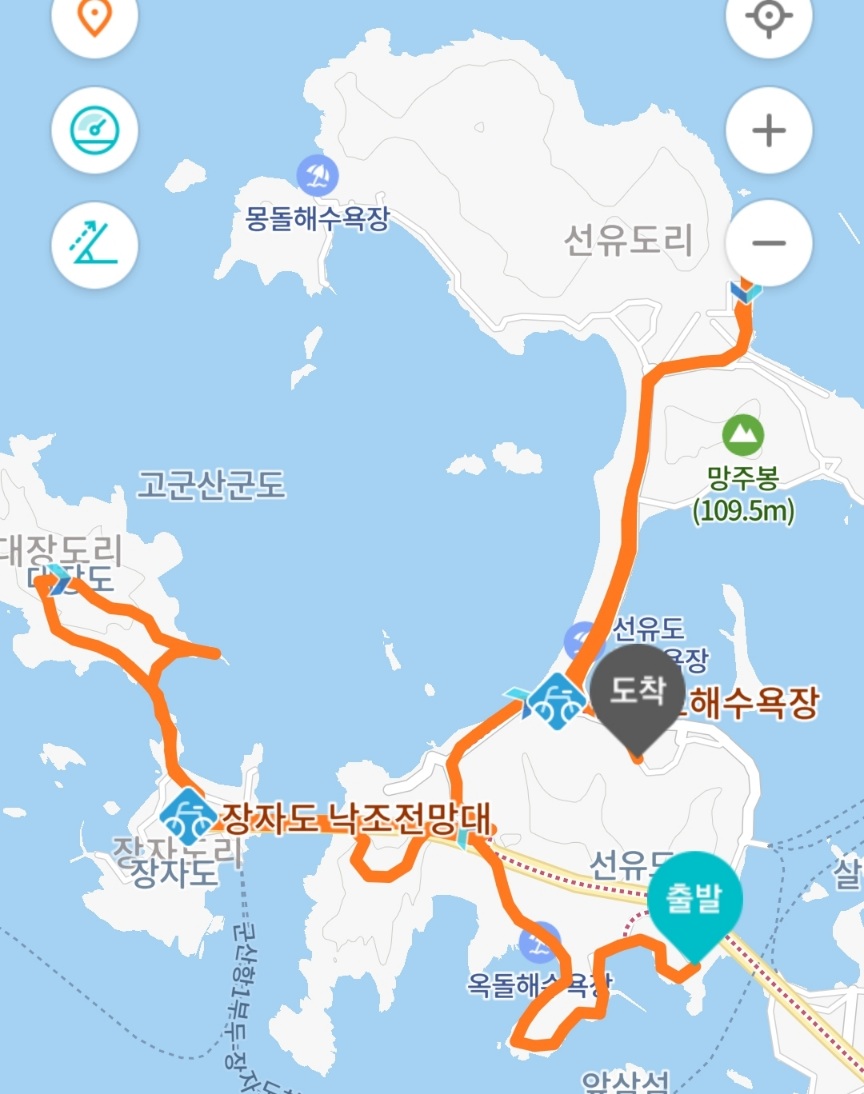The height and width of the screenshot is (1094, 864).
Task: Open the speedometer view button
Action: coord(94,130)
